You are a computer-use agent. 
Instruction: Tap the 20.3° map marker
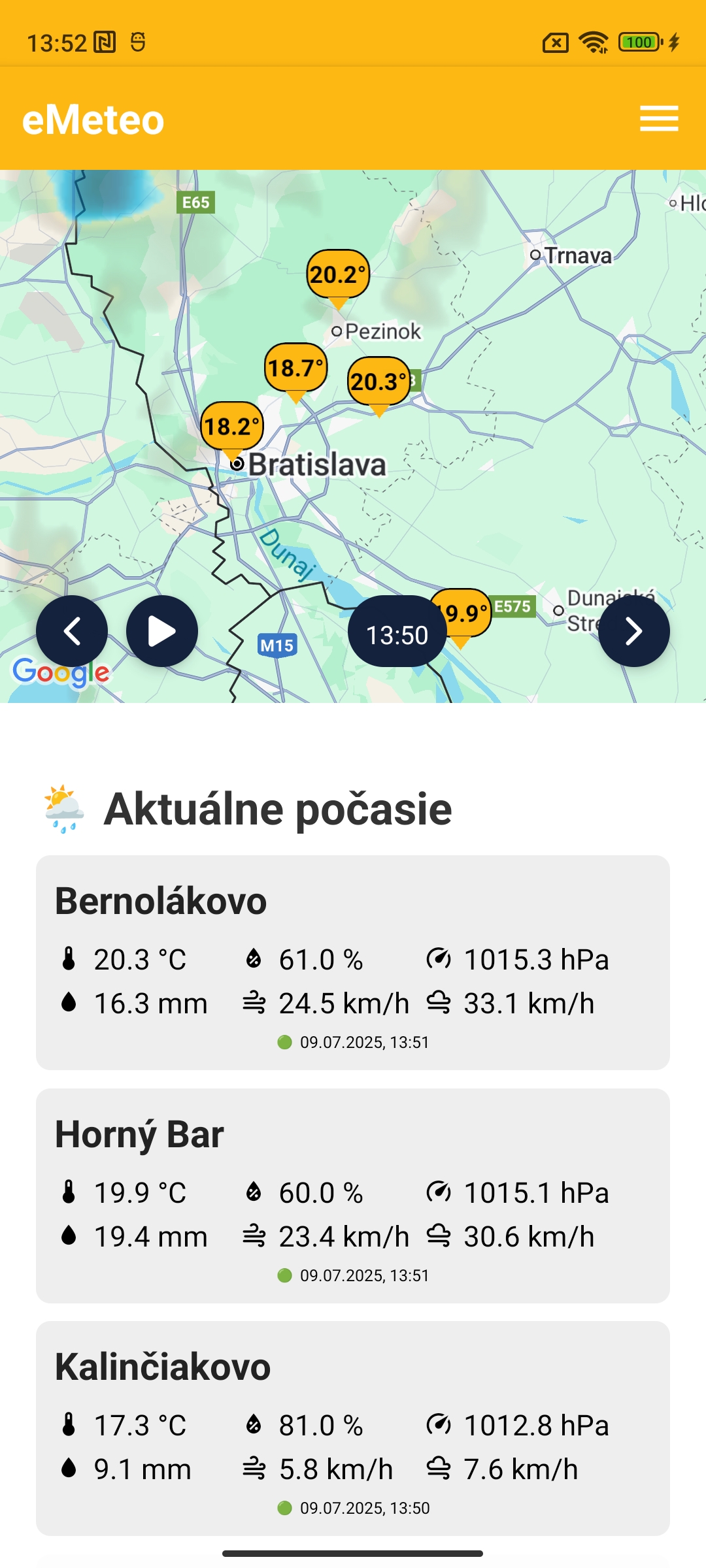click(378, 382)
